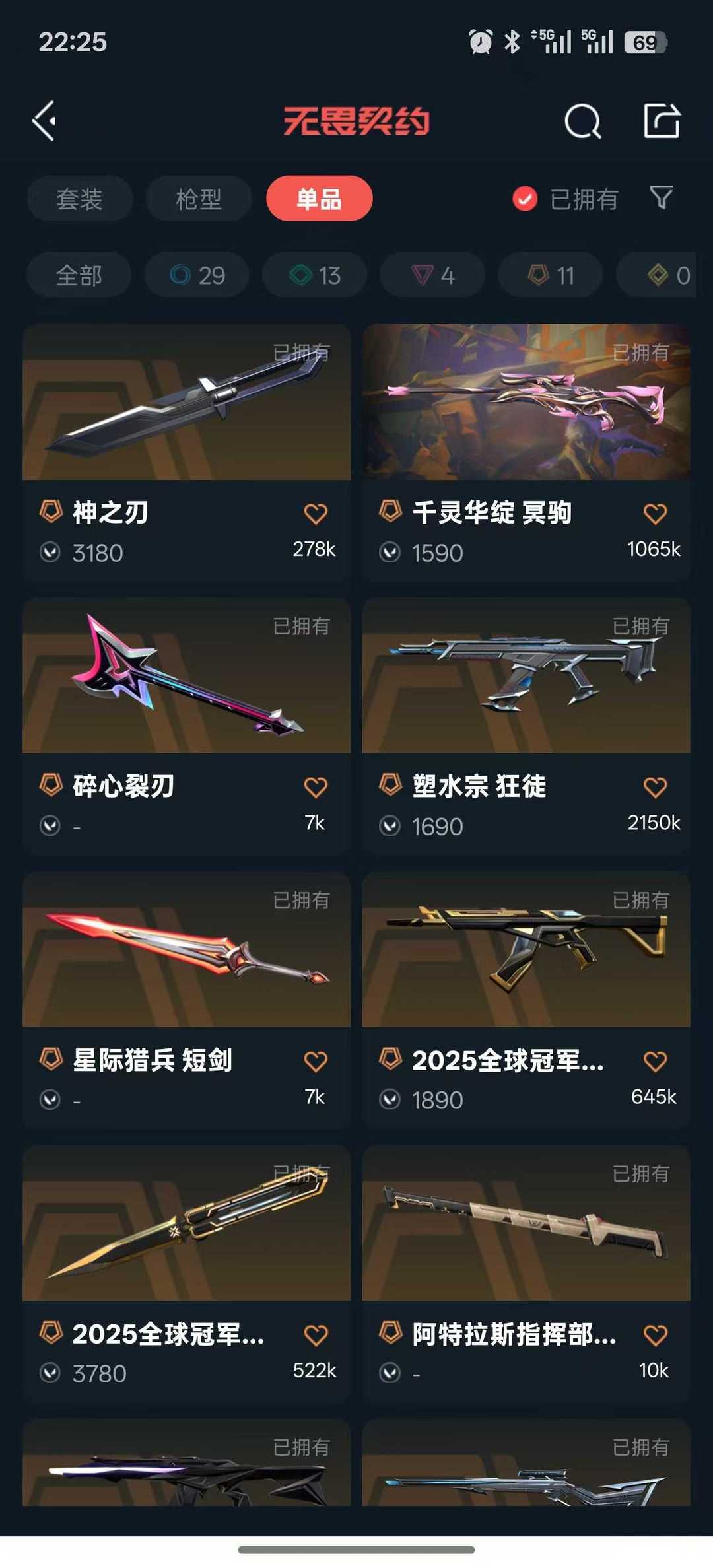Screen dimensions: 713x1568
Task: Filter by the green diamond 13 chip
Action: point(314,275)
